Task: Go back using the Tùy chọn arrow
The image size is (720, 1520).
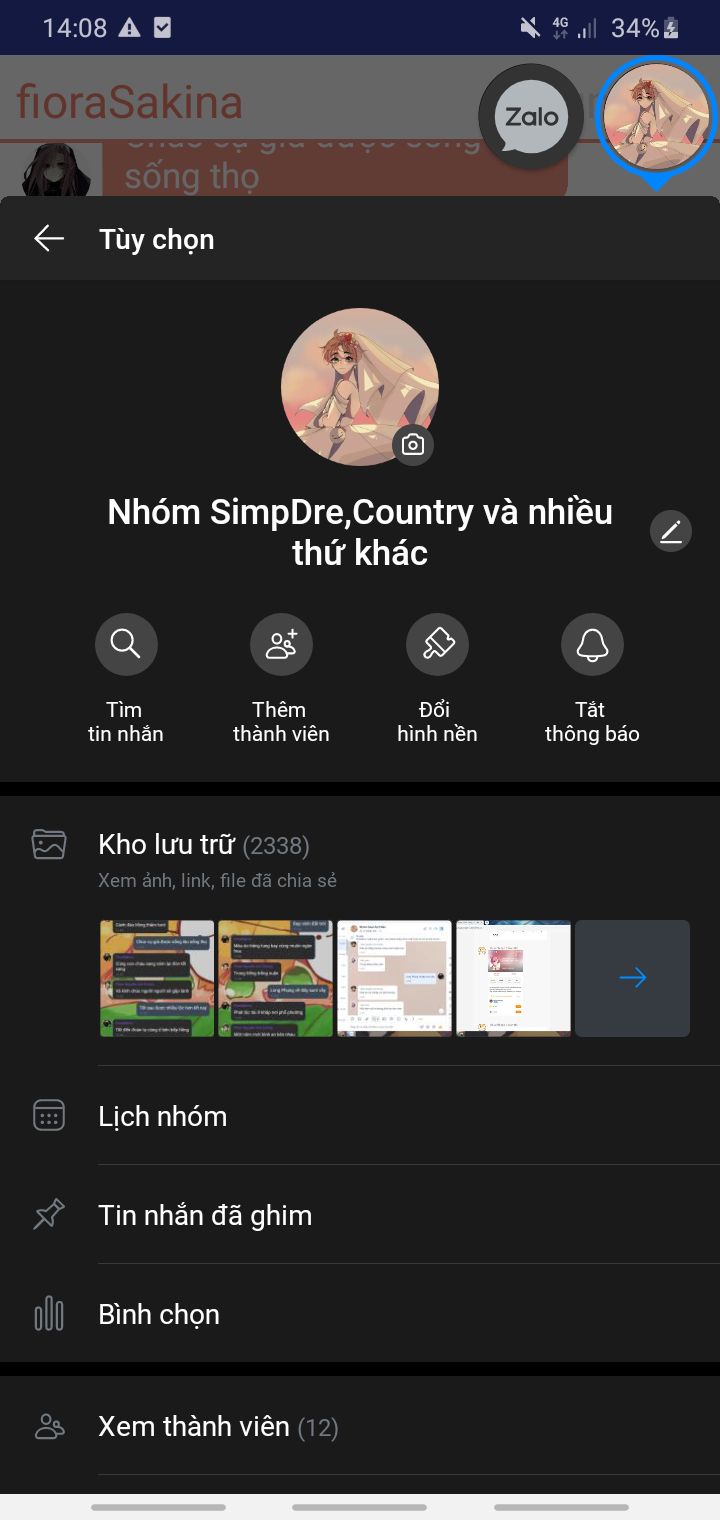Action: click(48, 238)
